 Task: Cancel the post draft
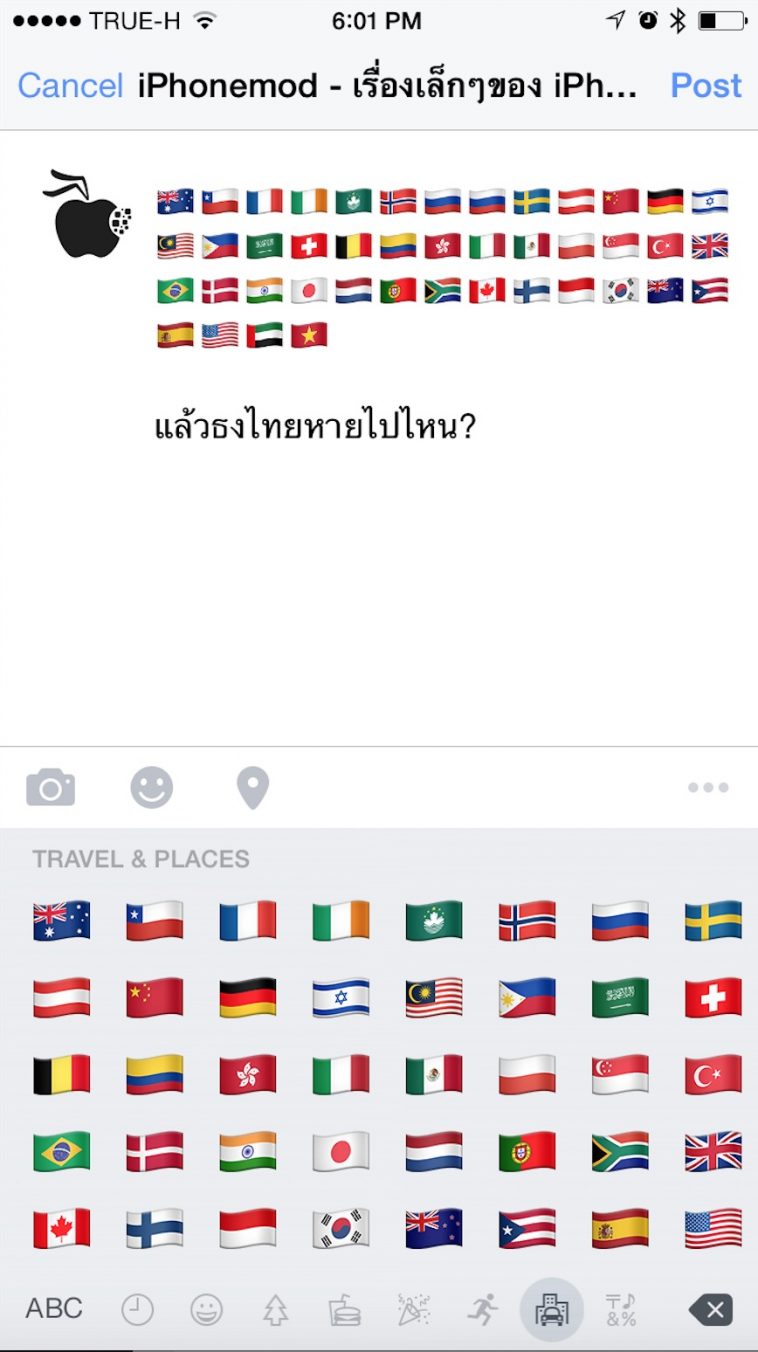click(x=70, y=86)
